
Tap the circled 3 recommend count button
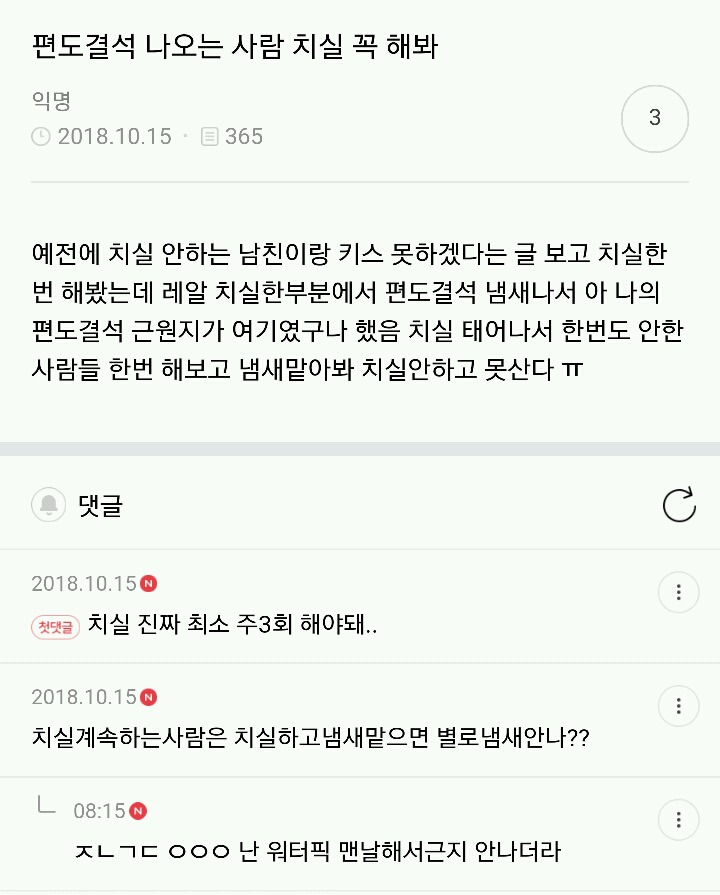pyautogui.click(x=655, y=119)
